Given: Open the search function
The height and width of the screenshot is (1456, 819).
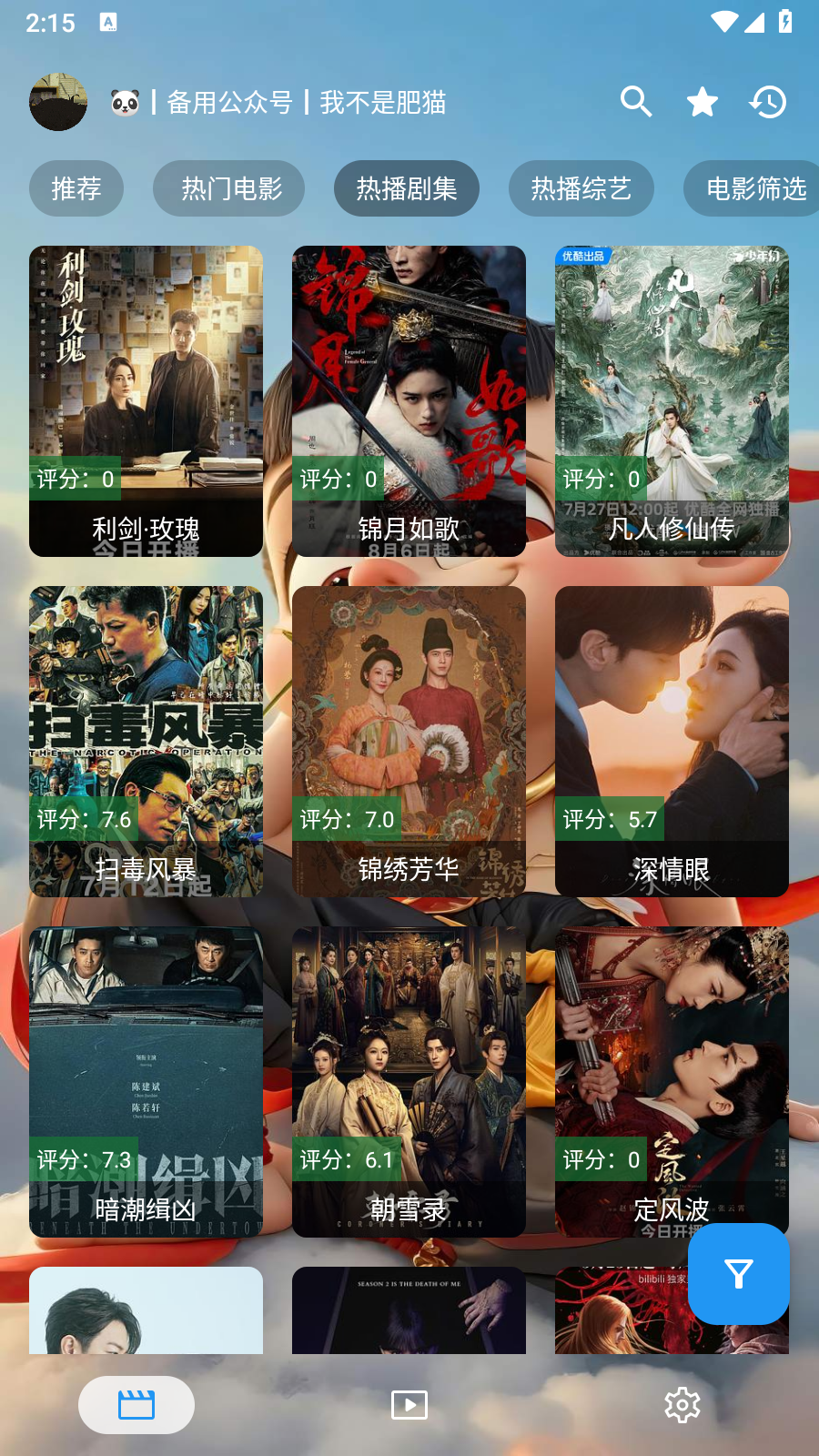Looking at the screenshot, I should tap(636, 102).
